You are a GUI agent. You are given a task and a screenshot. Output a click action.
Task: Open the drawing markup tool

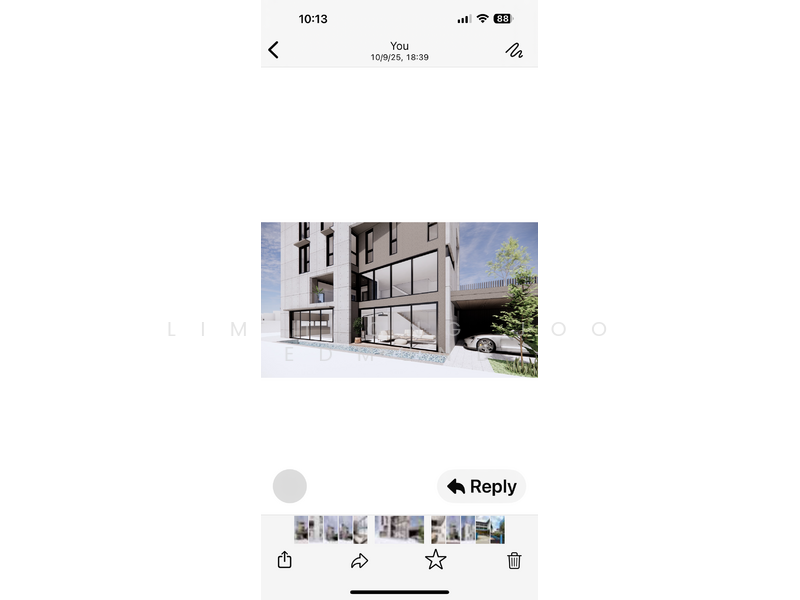pos(514,50)
